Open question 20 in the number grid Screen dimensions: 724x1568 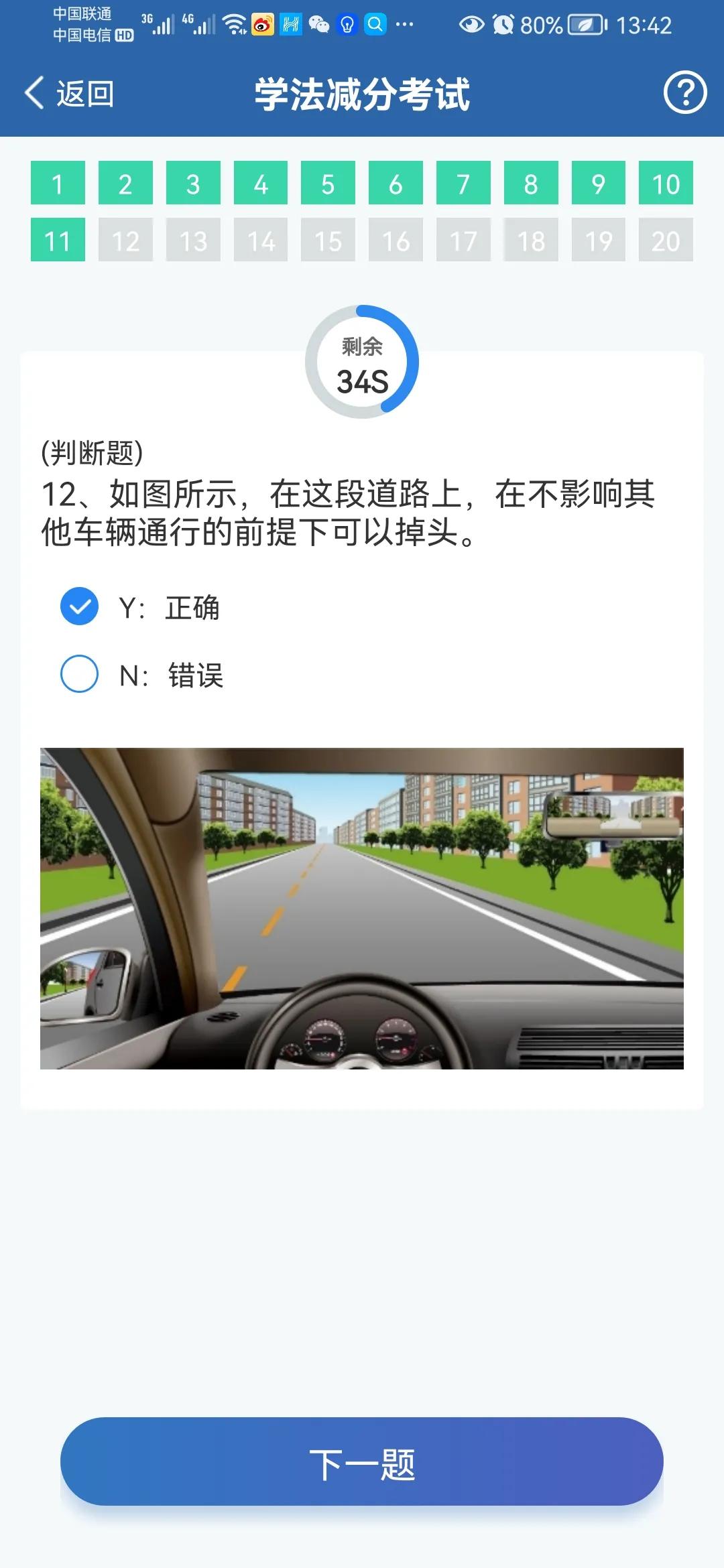click(665, 240)
